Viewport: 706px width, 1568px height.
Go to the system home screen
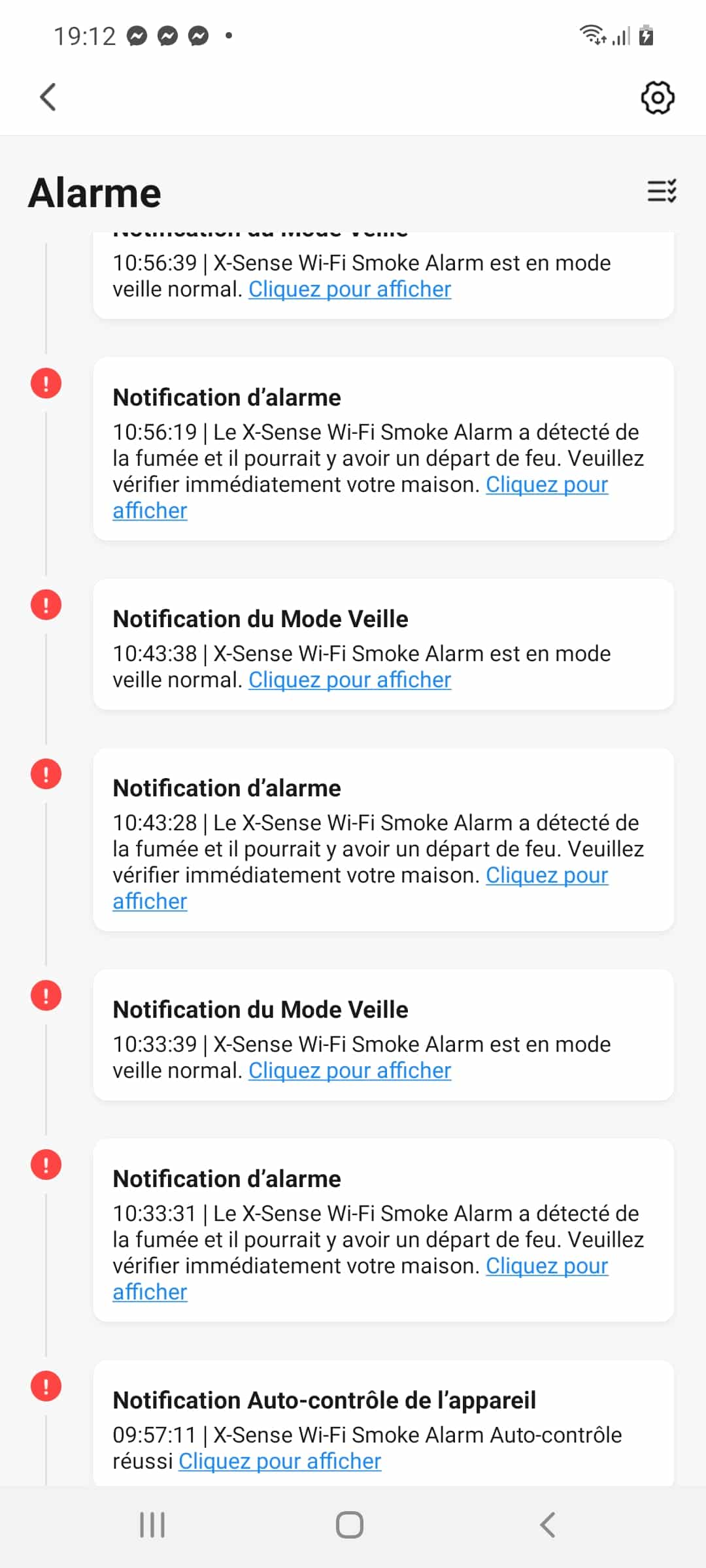click(x=350, y=1525)
